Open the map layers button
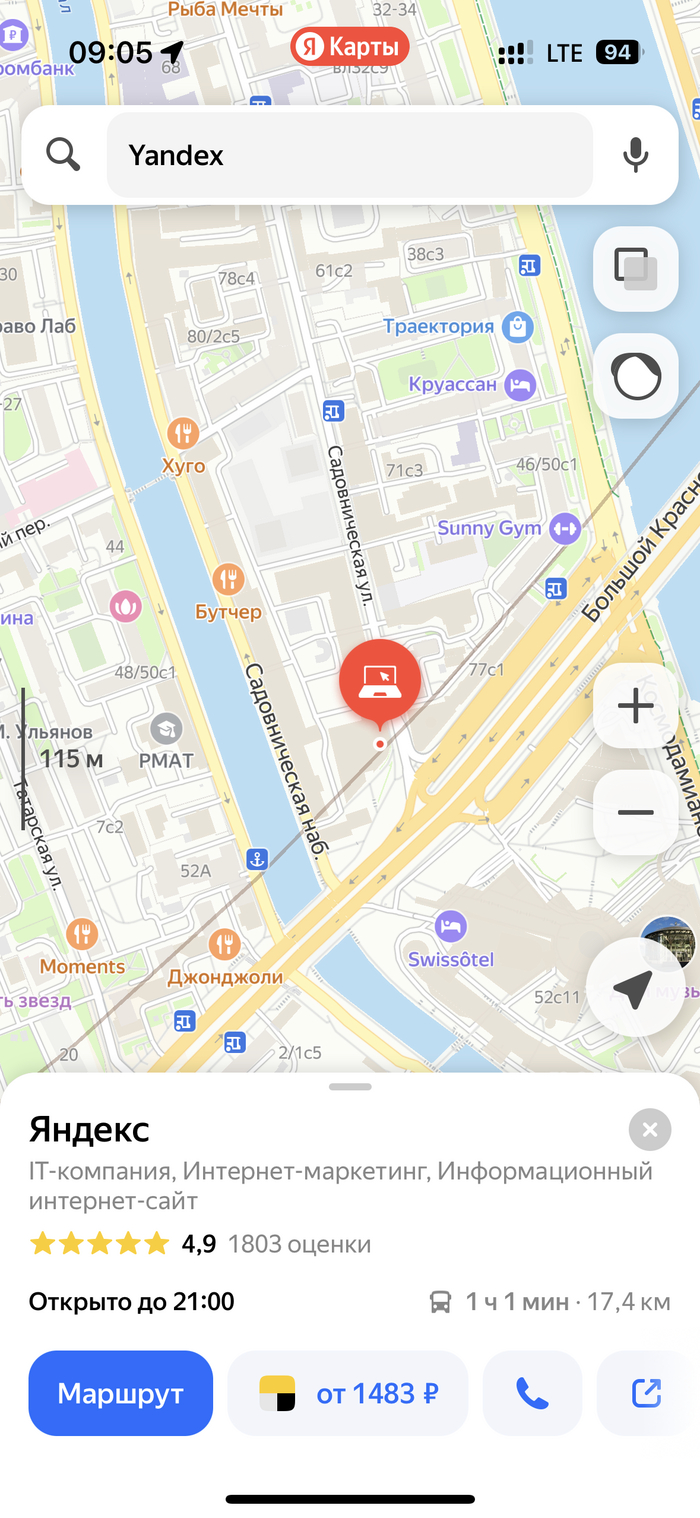This screenshot has width=700, height=1518. click(x=635, y=268)
